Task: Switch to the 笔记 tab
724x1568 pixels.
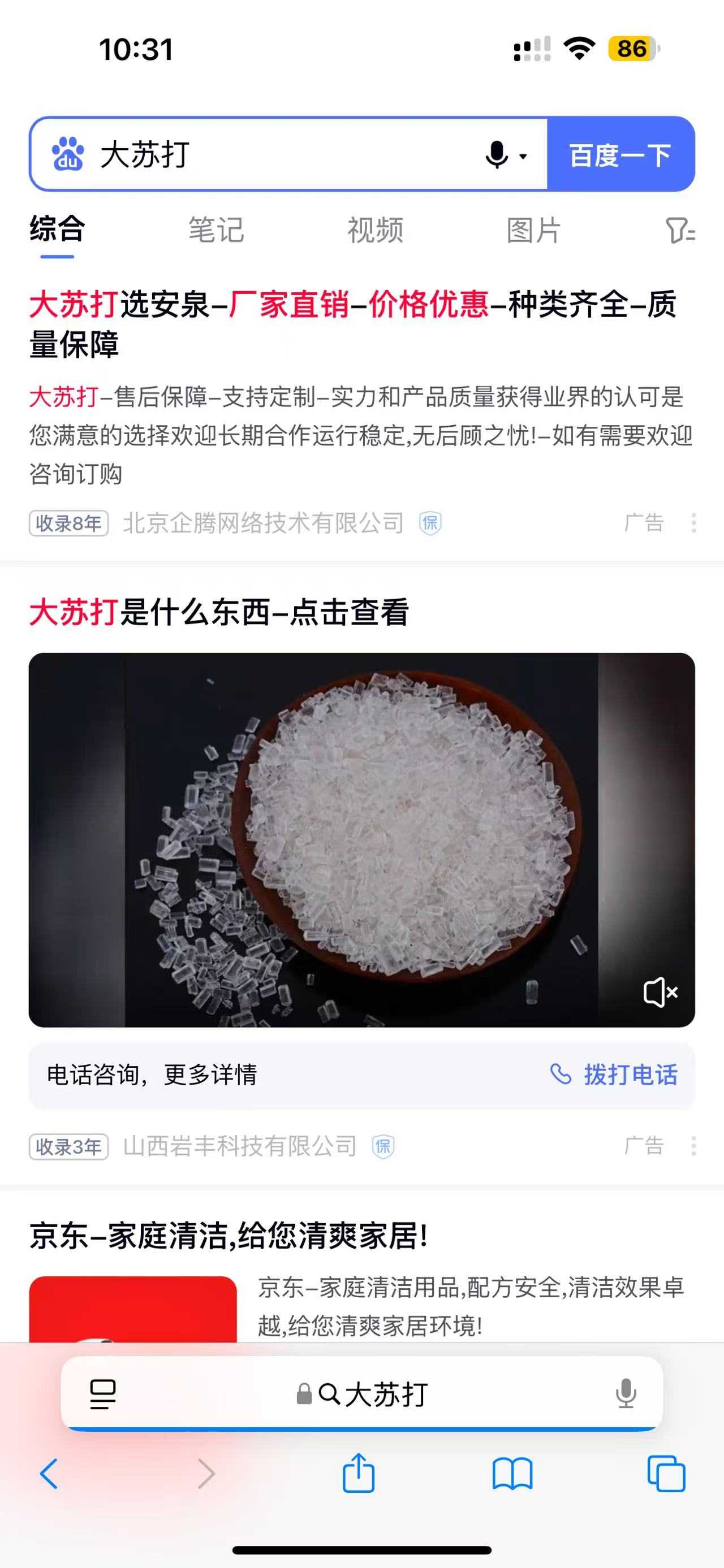Action: (216, 230)
